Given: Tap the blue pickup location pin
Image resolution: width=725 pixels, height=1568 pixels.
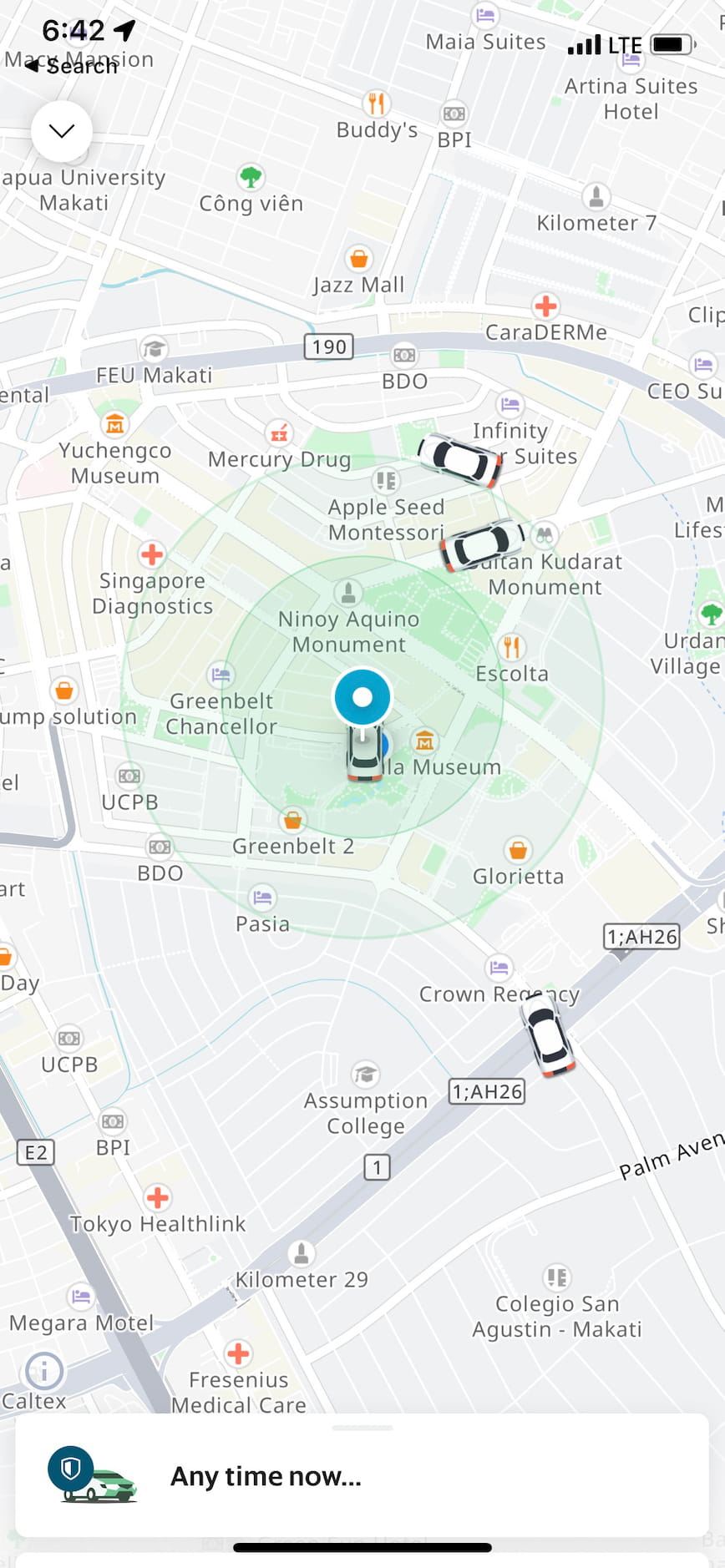Looking at the screenshot, I should coord(362,696).
